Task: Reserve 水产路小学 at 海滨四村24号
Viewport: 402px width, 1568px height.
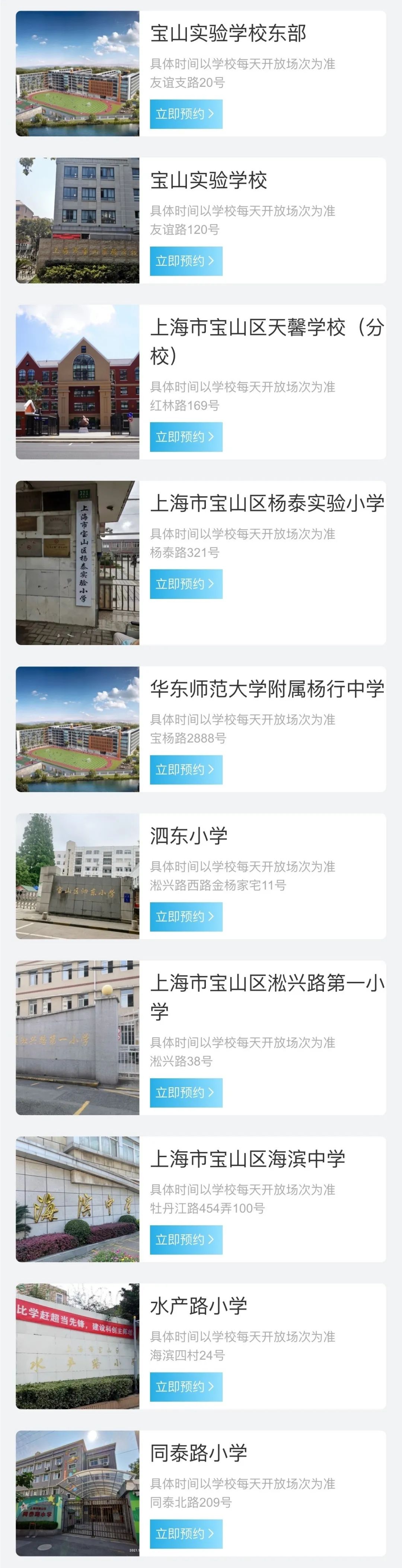Action: pyautogui.click(x=185, y=1387)
